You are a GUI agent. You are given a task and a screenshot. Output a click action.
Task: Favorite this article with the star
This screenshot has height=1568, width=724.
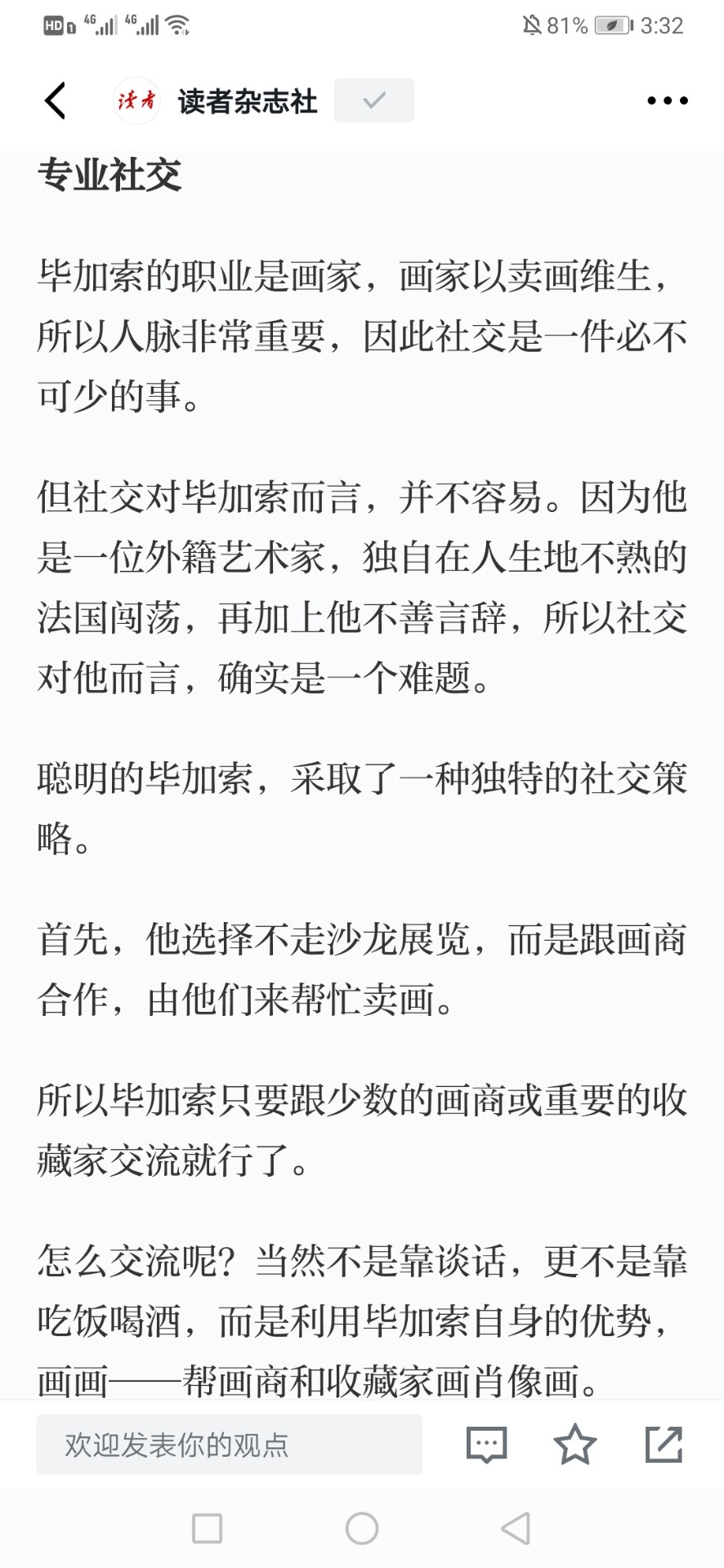575,1444
